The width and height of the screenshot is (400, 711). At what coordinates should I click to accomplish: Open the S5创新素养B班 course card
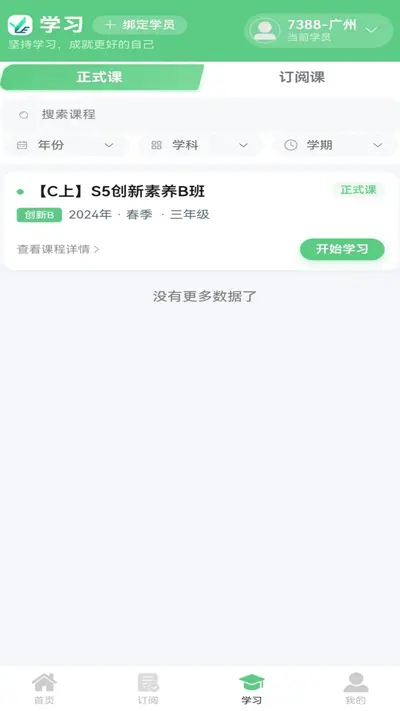tap(200, 221)
